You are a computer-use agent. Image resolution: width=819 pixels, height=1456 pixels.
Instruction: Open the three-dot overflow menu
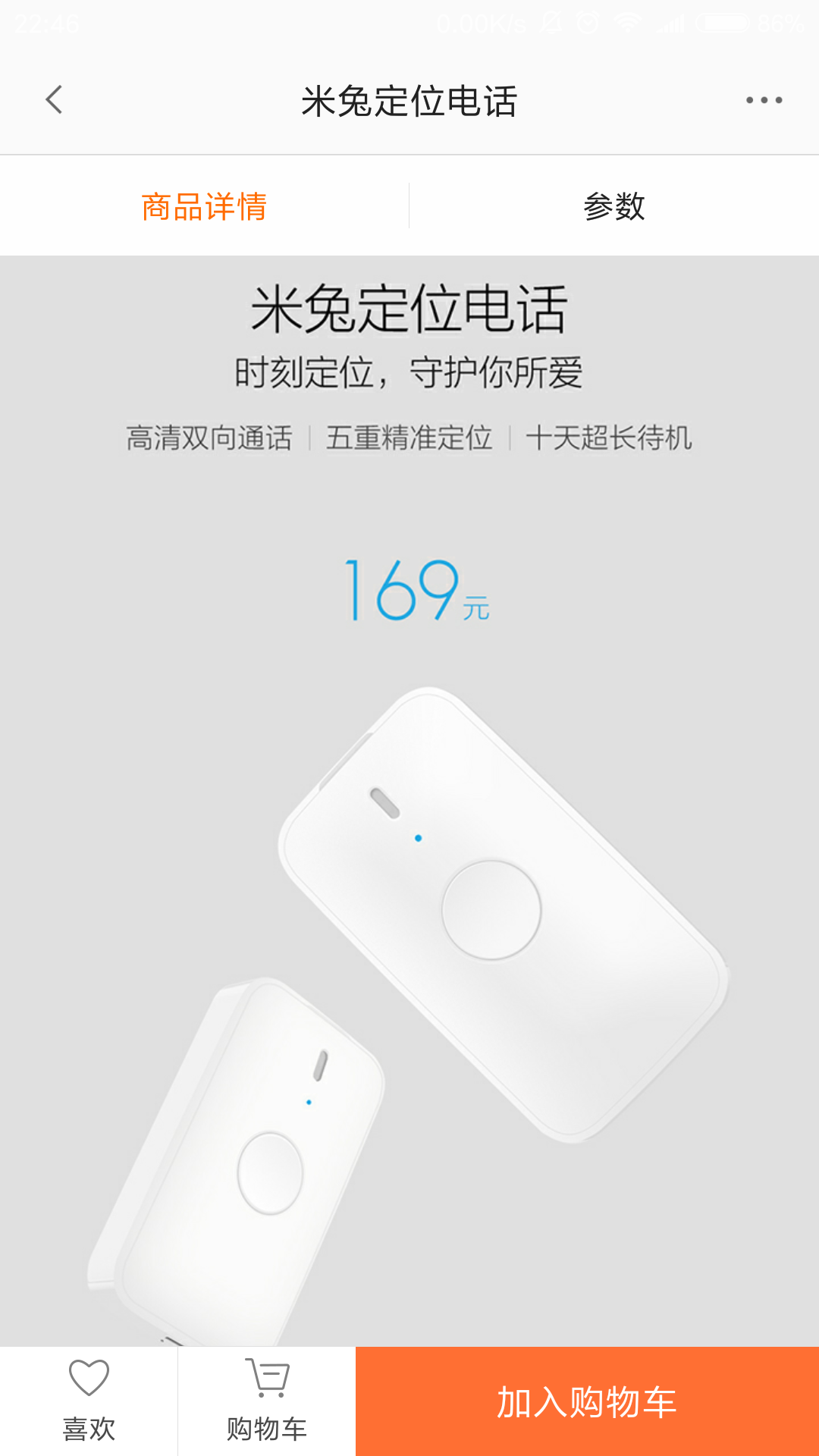[x=764, y=100]
